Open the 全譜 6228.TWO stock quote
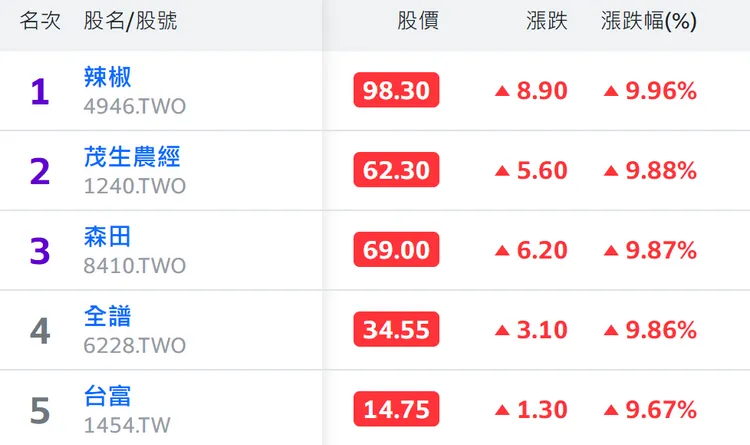 (x=108, y=317)
